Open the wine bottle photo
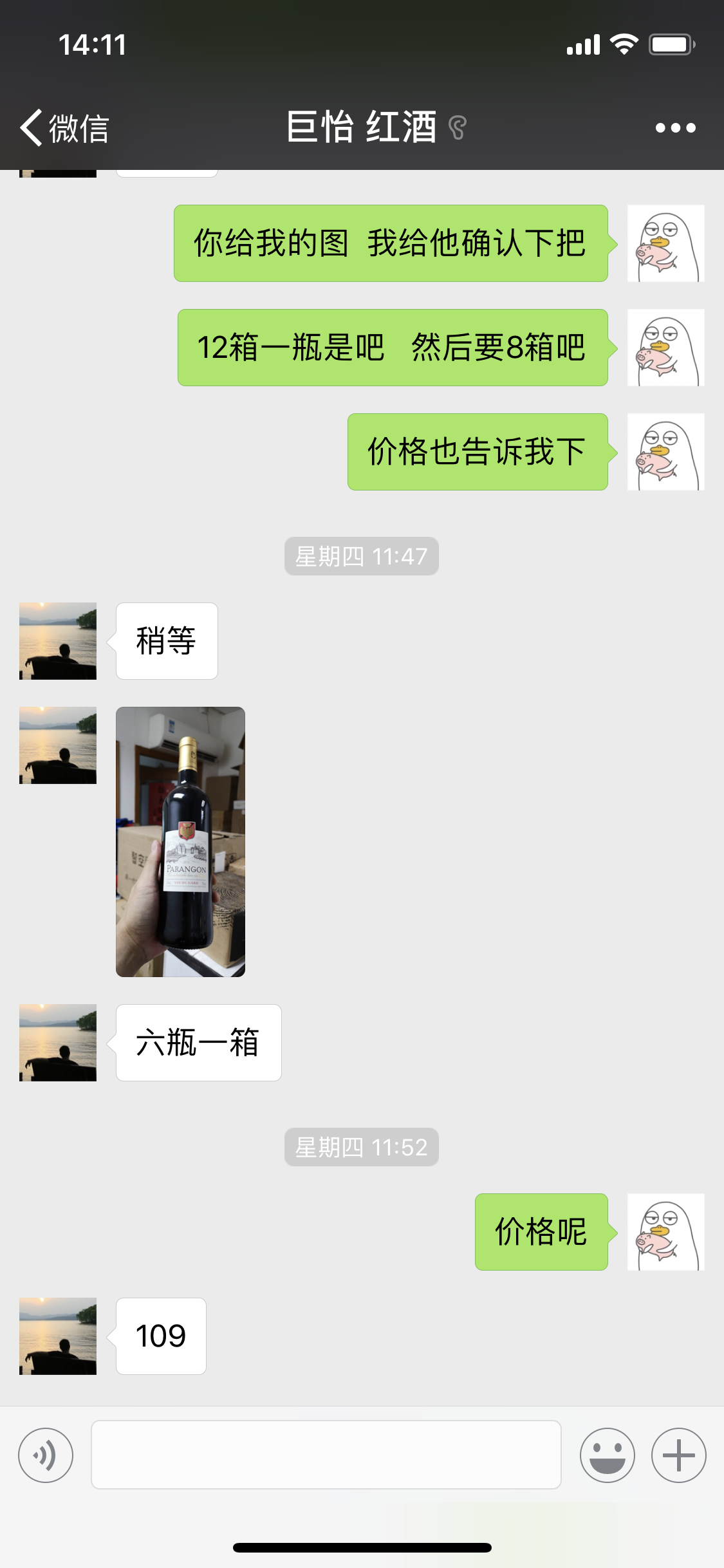The width and height of the screenshot is (724, 1568). click(x=180, y=841)
